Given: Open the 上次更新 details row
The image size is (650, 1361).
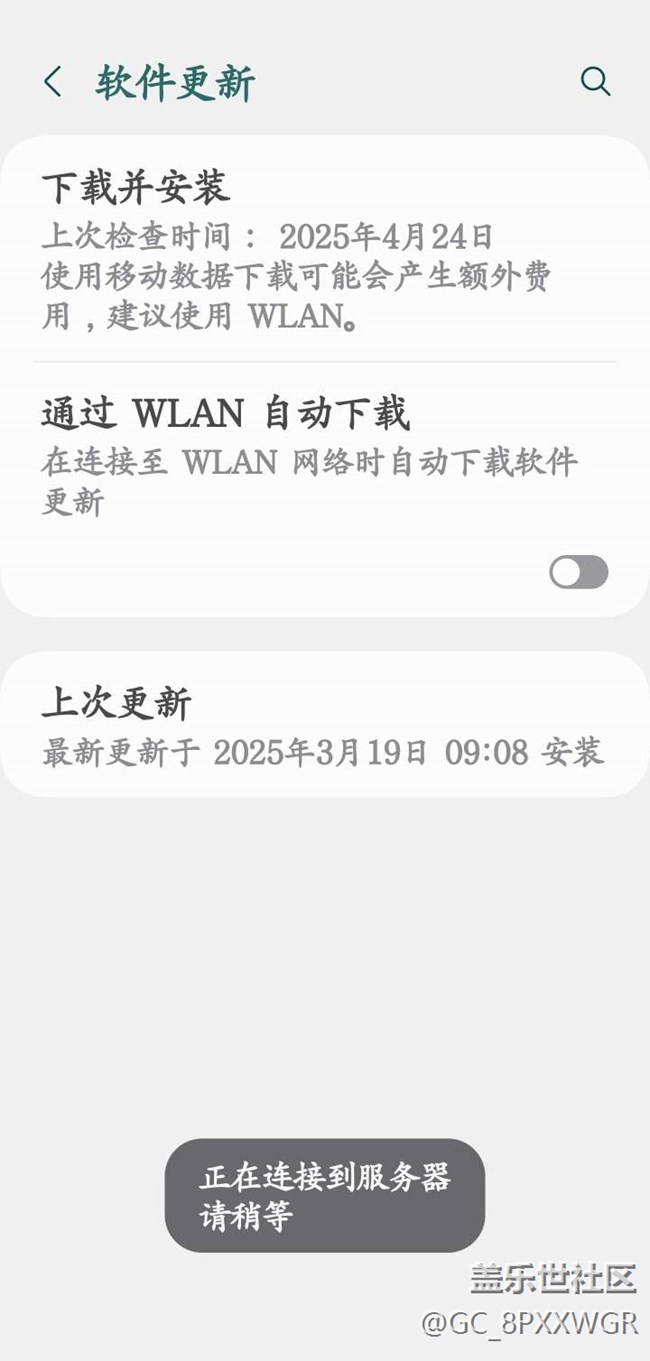Looking at the screenshot, I should [320, 726].
